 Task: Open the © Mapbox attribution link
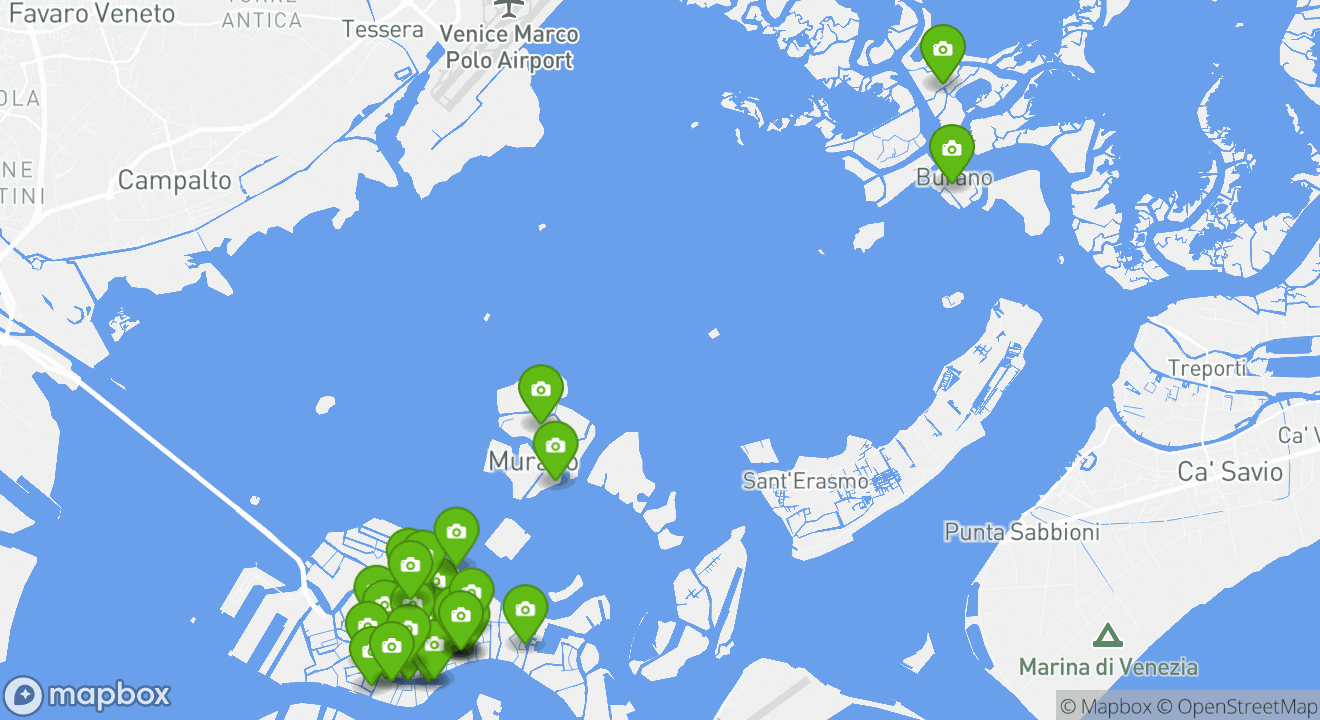click(1105, 707)
